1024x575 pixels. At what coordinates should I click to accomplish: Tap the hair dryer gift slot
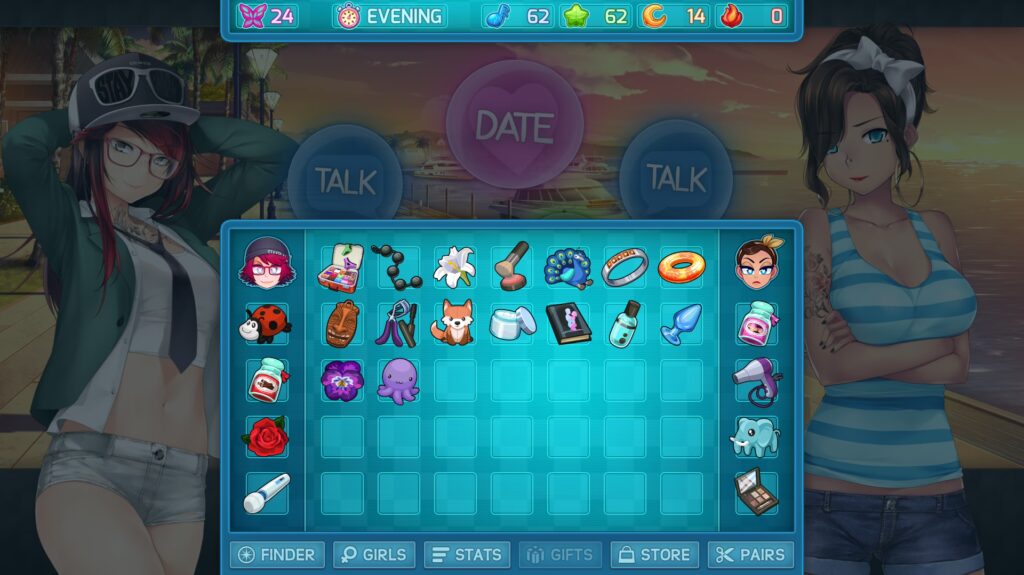[756, 381]
